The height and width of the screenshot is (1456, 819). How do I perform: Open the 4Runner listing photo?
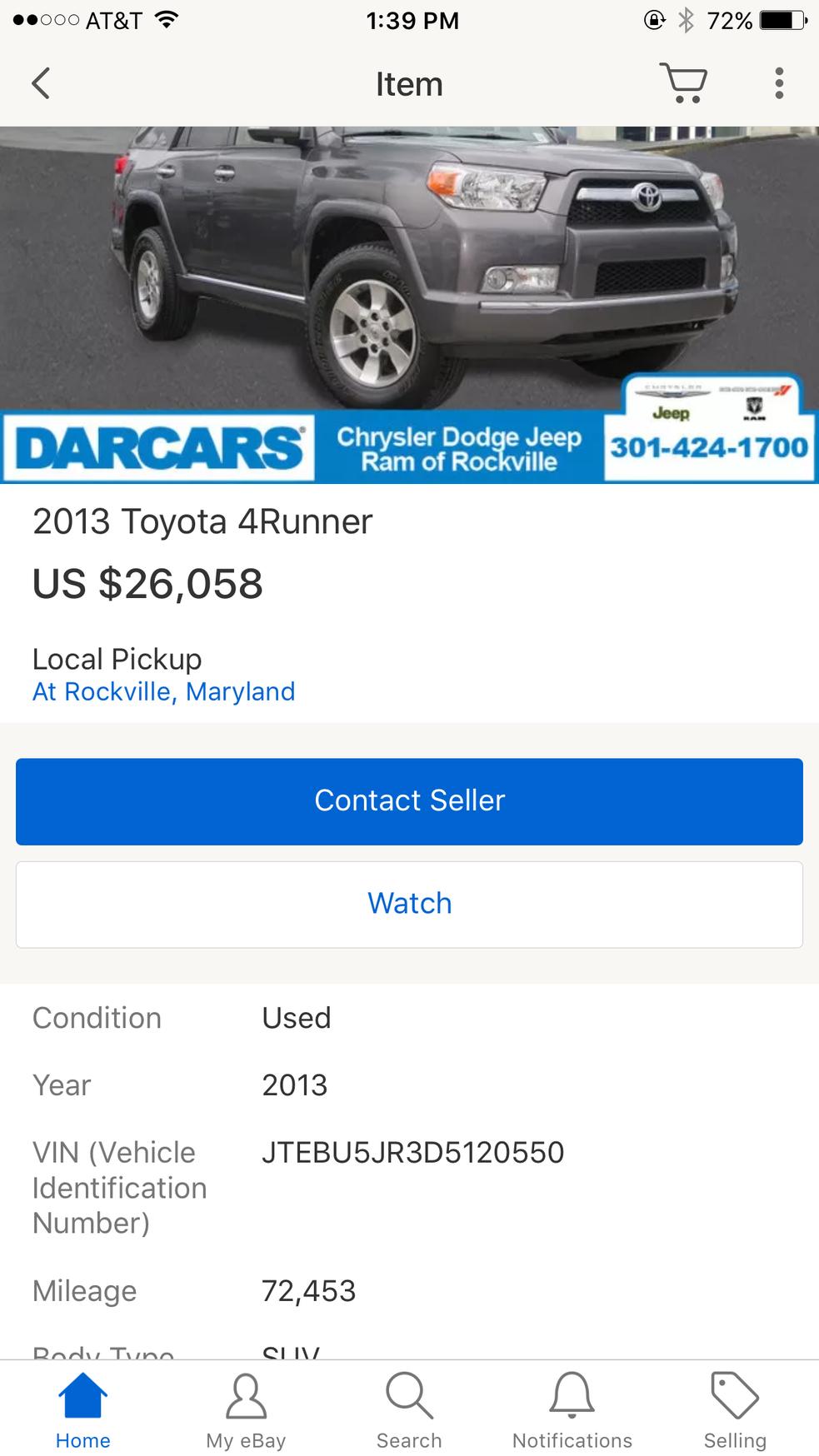(x=409, y=305)
